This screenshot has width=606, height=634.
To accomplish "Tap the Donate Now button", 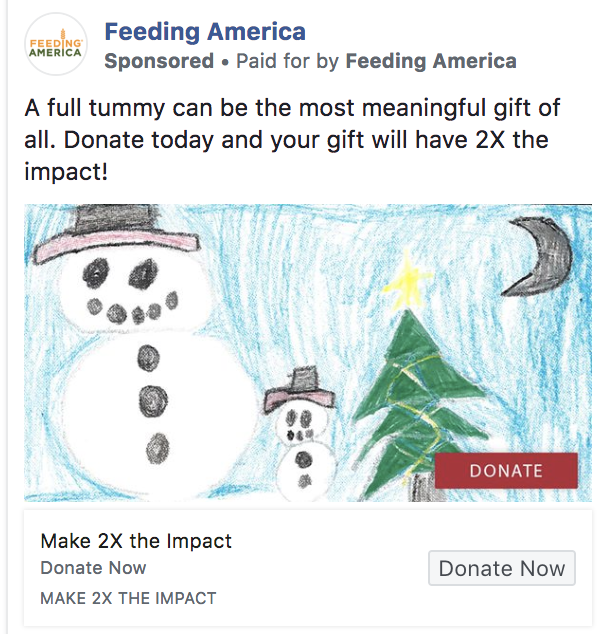I will click(x=501, y=568).
